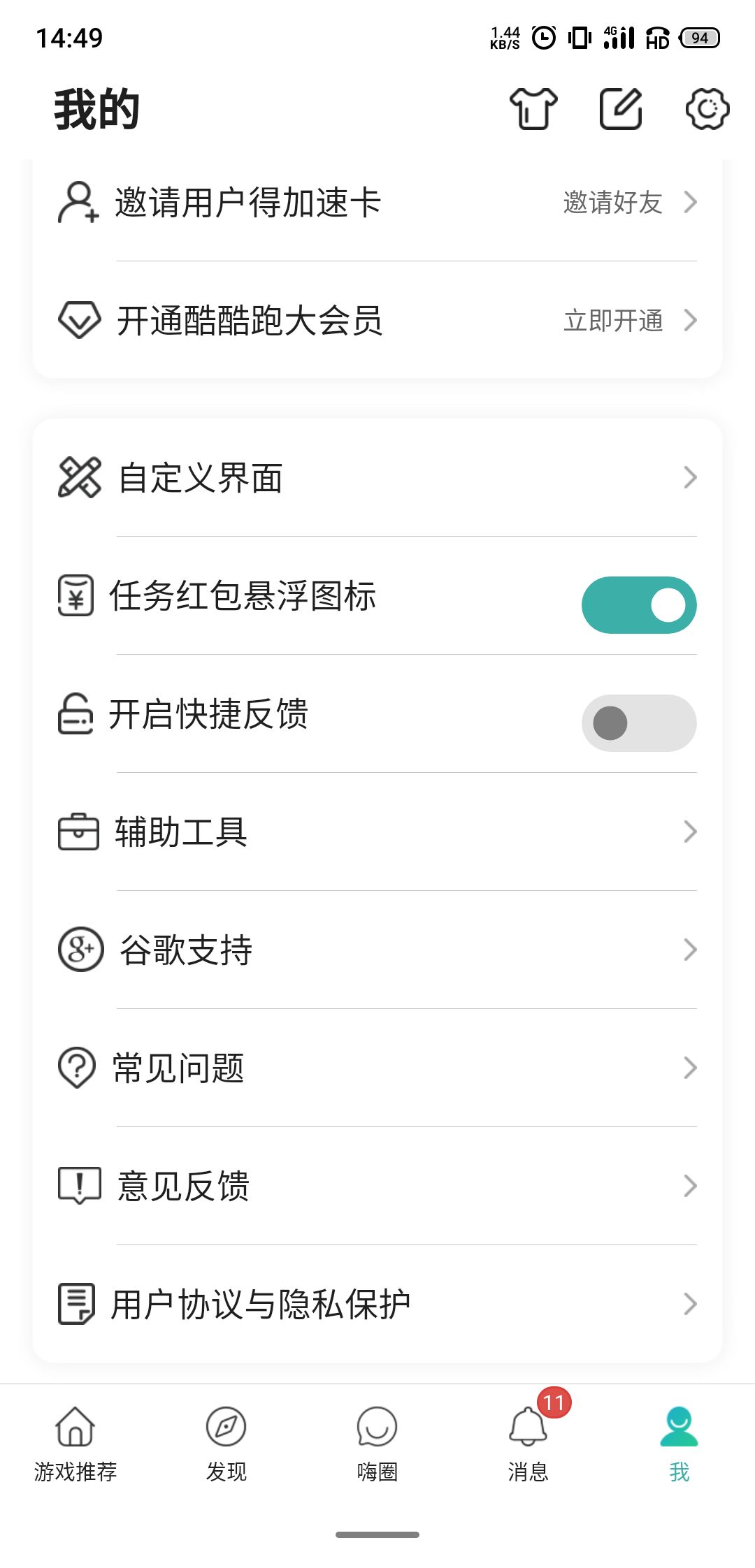Open 谷歌支持
755x1568 pixels.
[x=377, y=950]
